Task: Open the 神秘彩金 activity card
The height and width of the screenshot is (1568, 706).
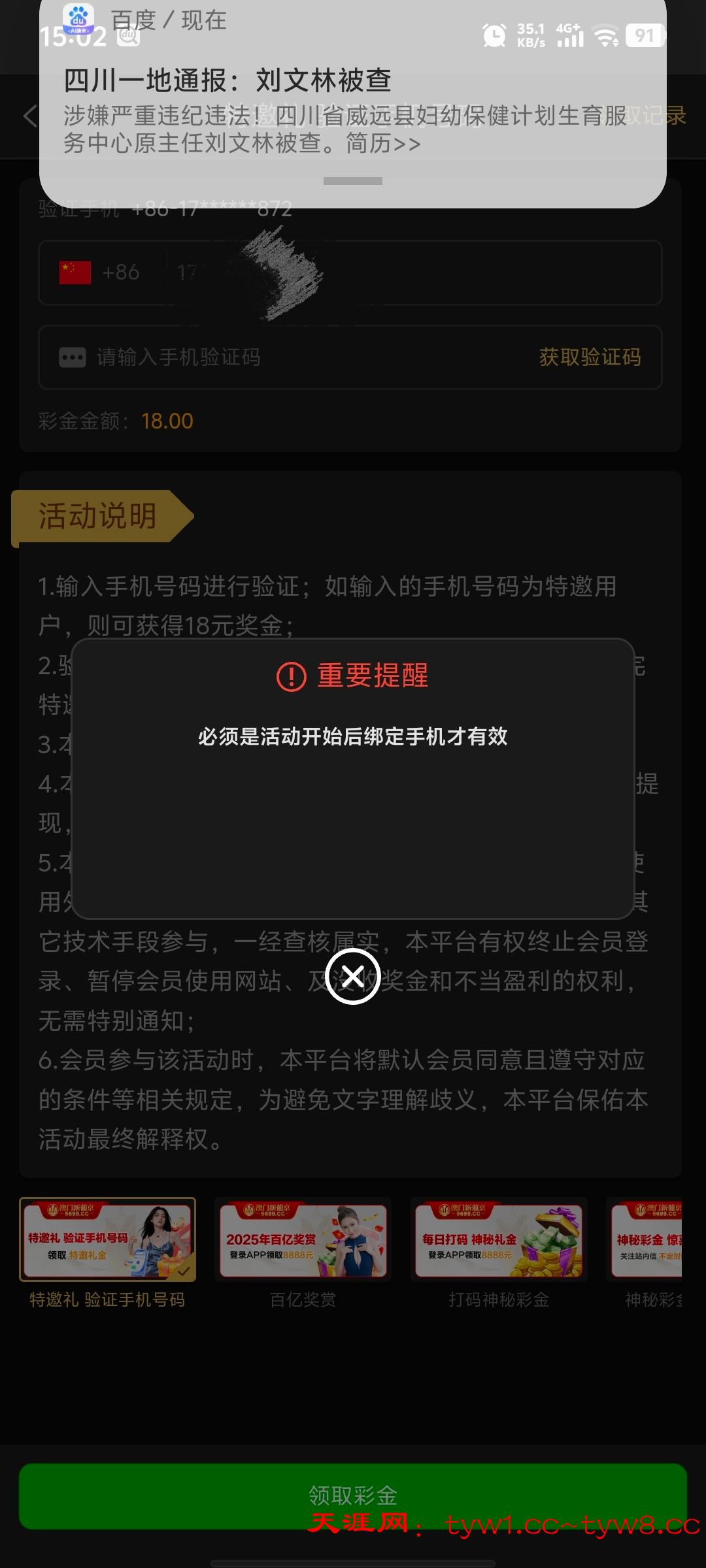Action: point(647,1240)
